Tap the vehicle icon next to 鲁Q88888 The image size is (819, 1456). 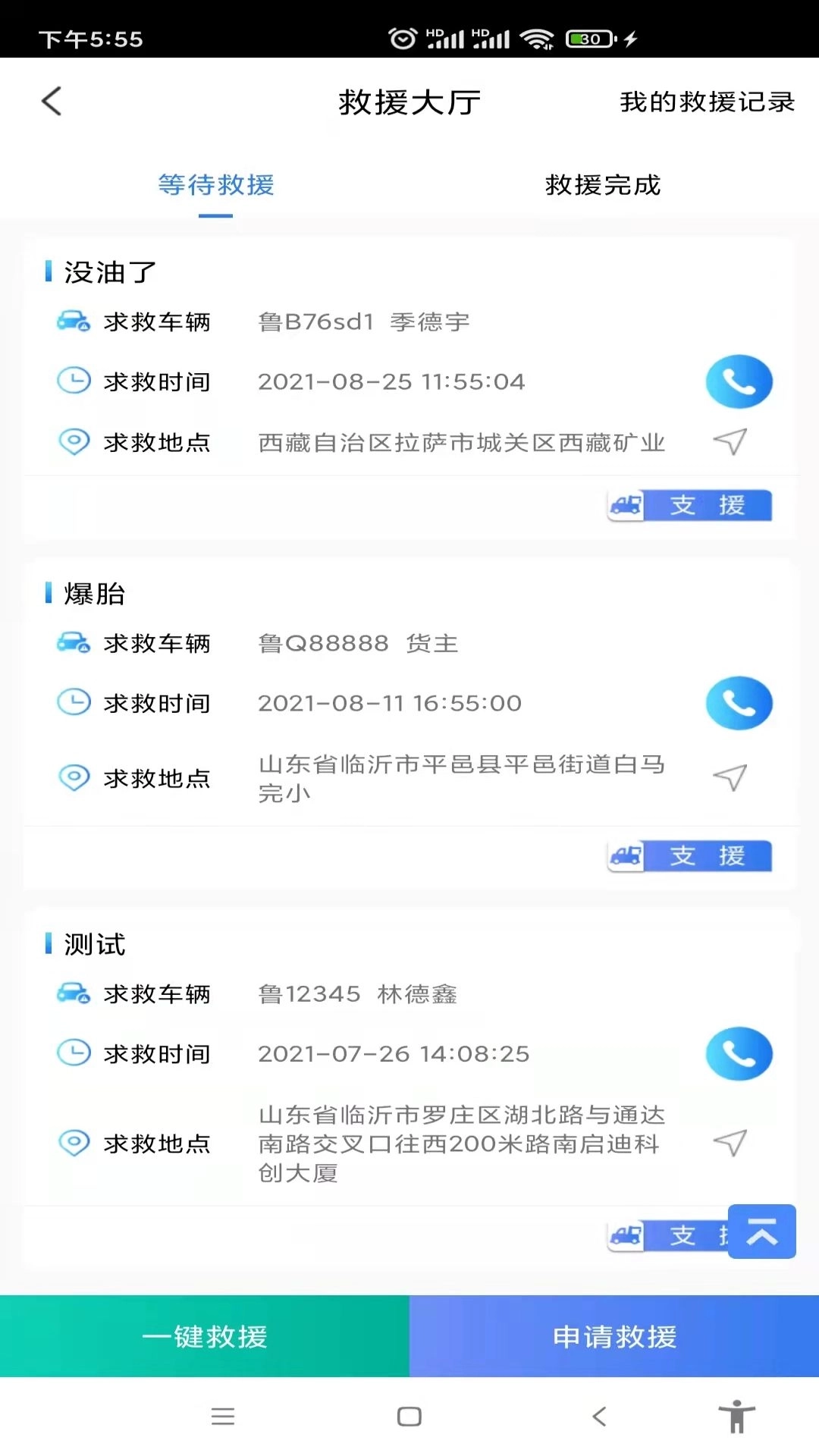pos(73,642)
